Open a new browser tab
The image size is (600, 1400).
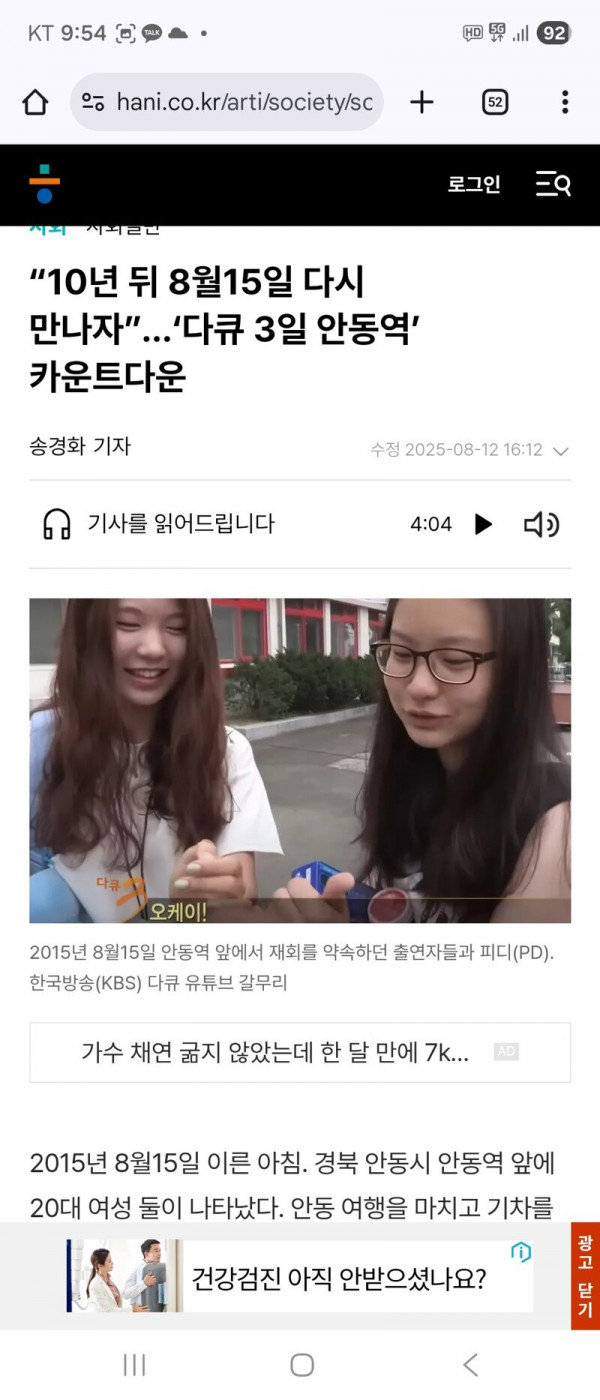coord(422,102)
